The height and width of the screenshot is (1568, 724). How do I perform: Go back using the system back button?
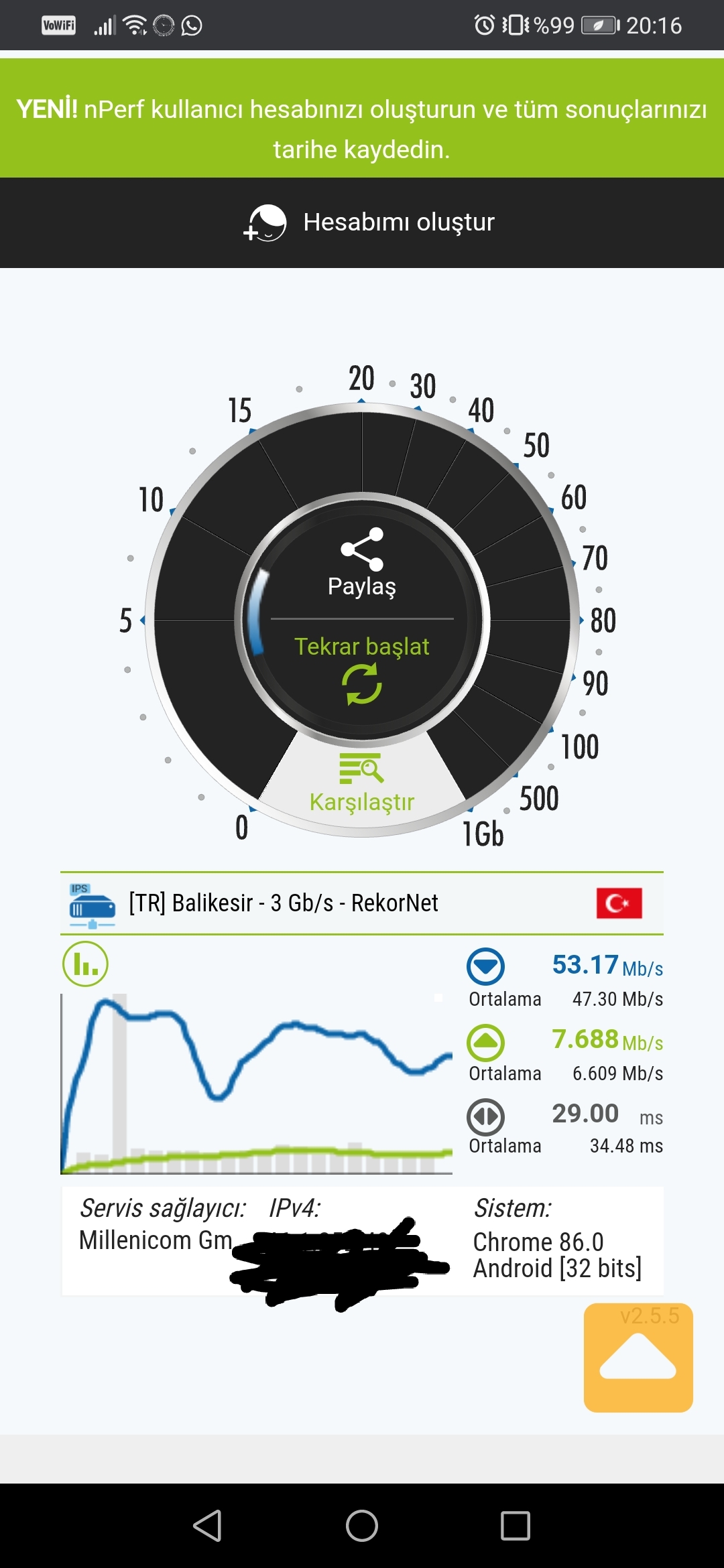coord(208,1526)
